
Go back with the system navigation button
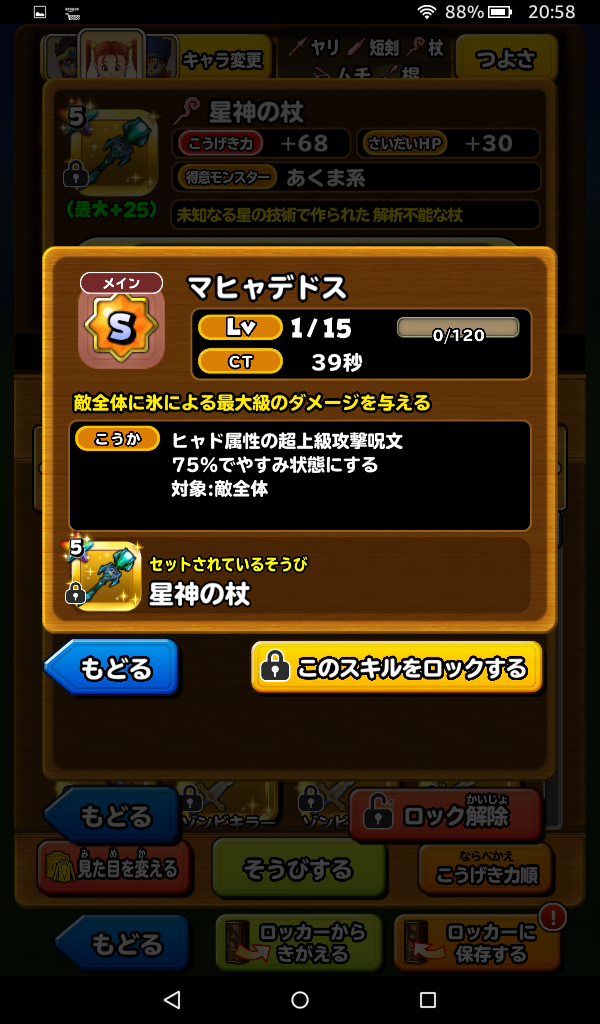[x=172, y=999]
